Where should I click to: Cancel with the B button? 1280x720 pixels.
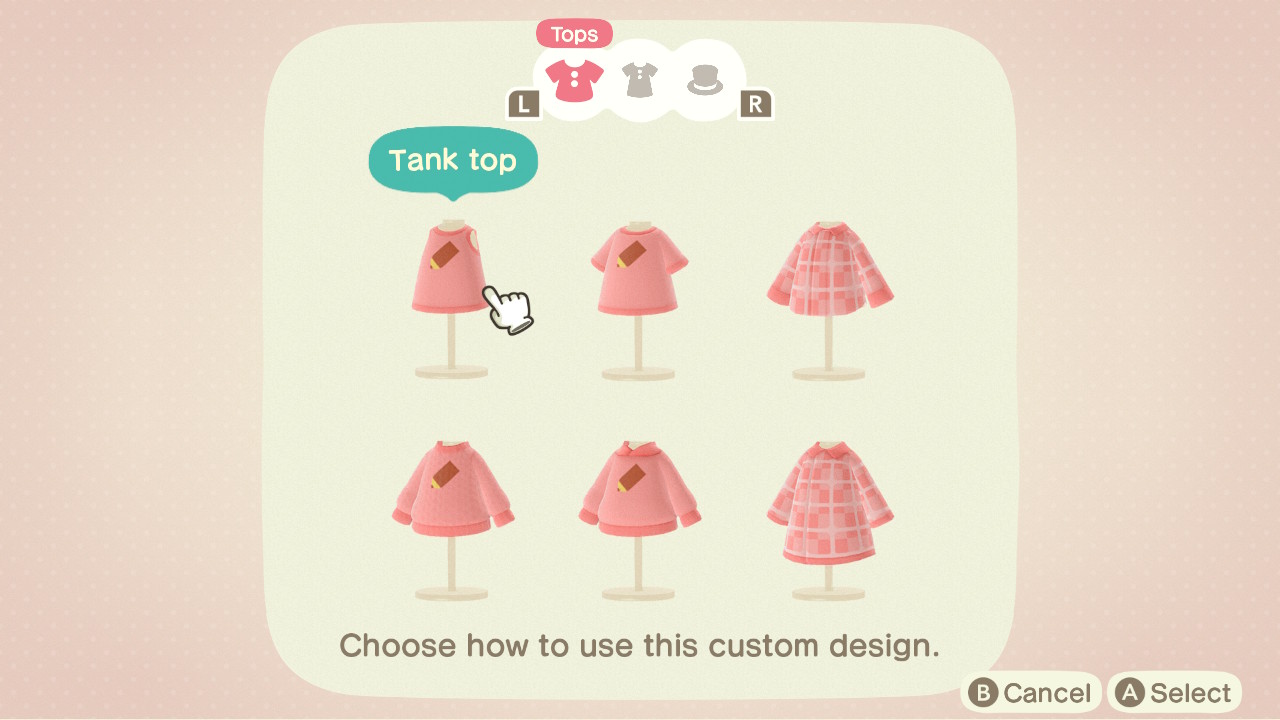tap(1031, 693)
